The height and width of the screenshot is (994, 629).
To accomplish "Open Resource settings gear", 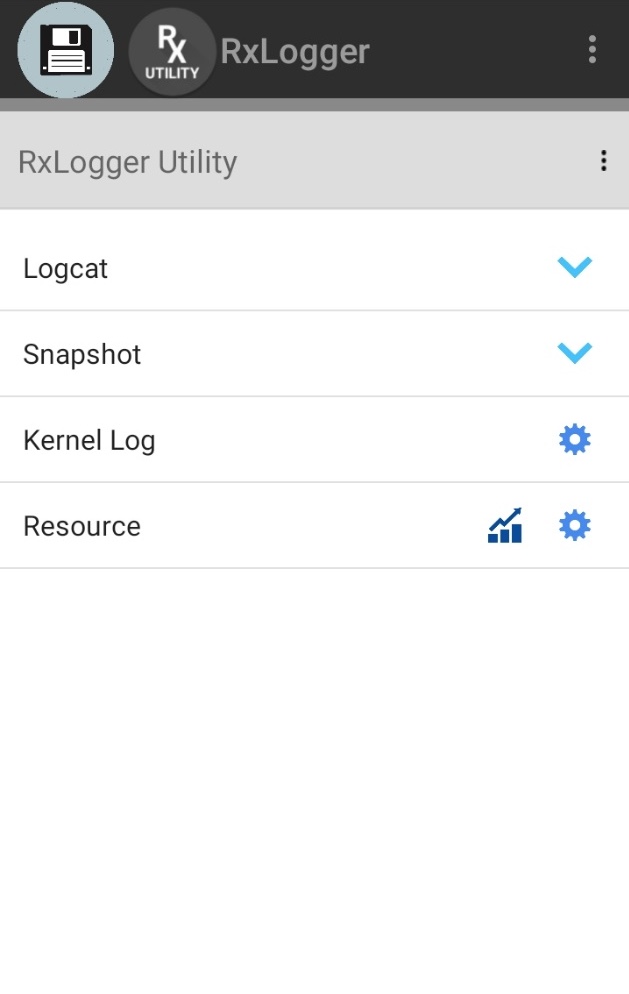I will tap(575, 526).
